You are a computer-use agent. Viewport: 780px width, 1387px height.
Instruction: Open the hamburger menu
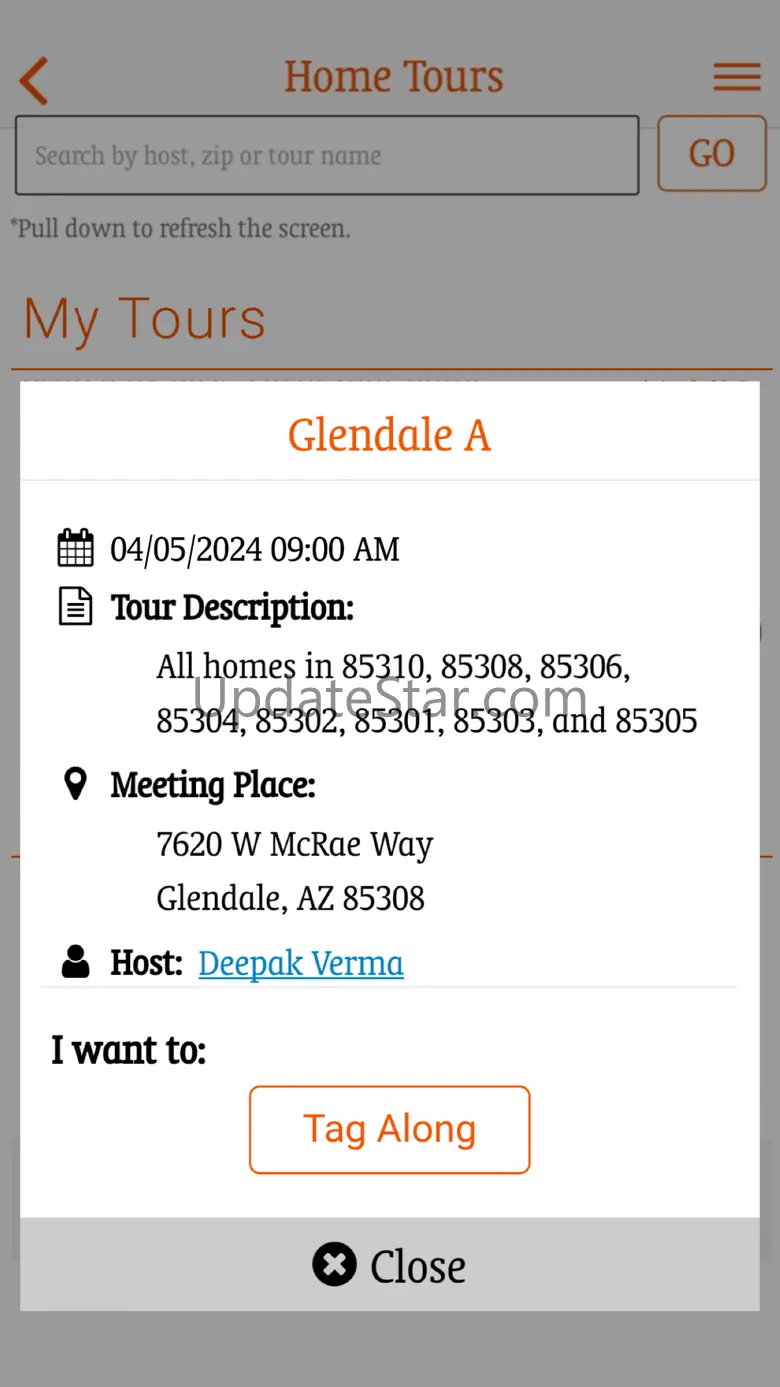(737, 77)
